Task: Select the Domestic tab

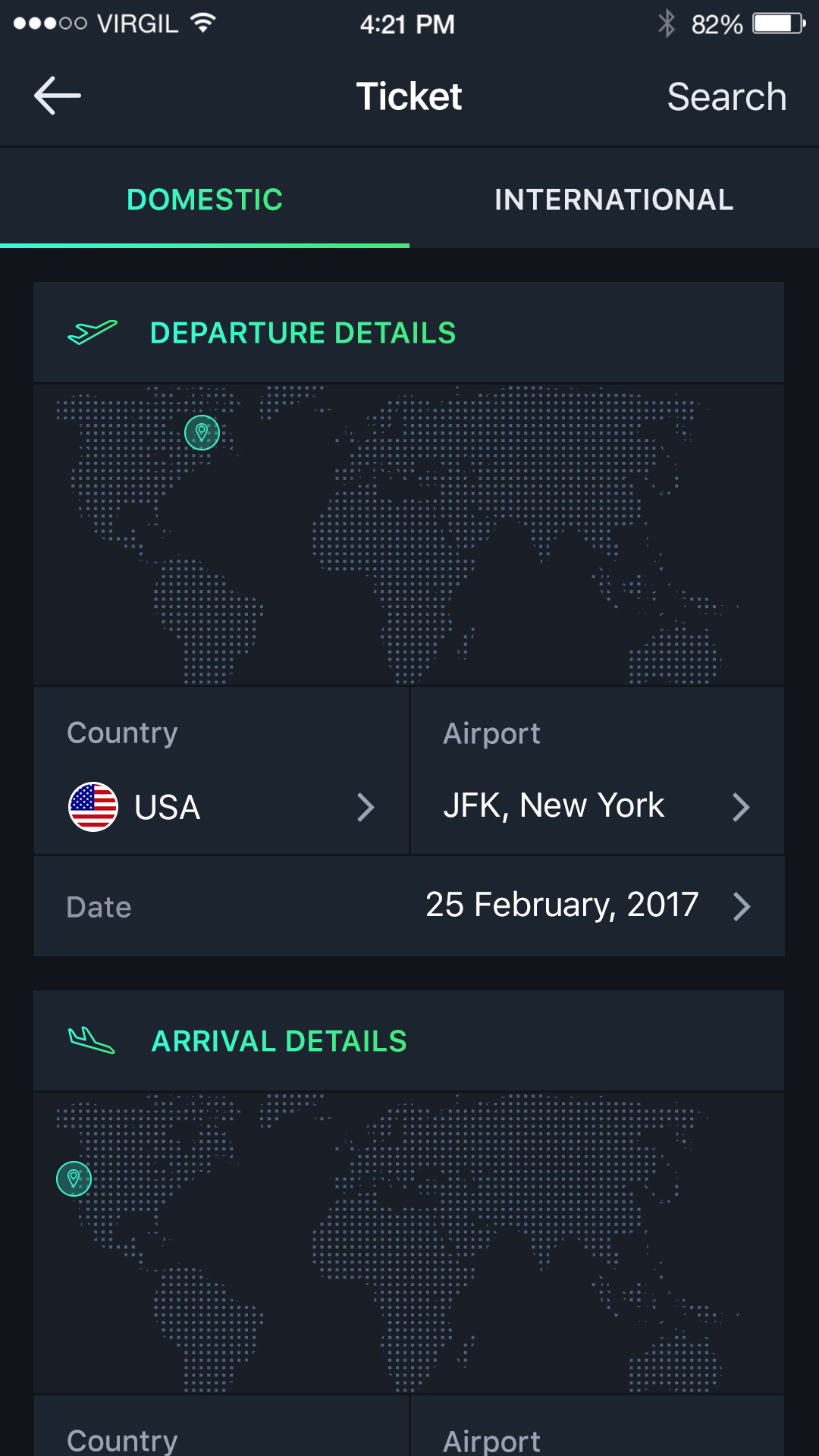Action: pyautogui.click(x=205, y=199)
